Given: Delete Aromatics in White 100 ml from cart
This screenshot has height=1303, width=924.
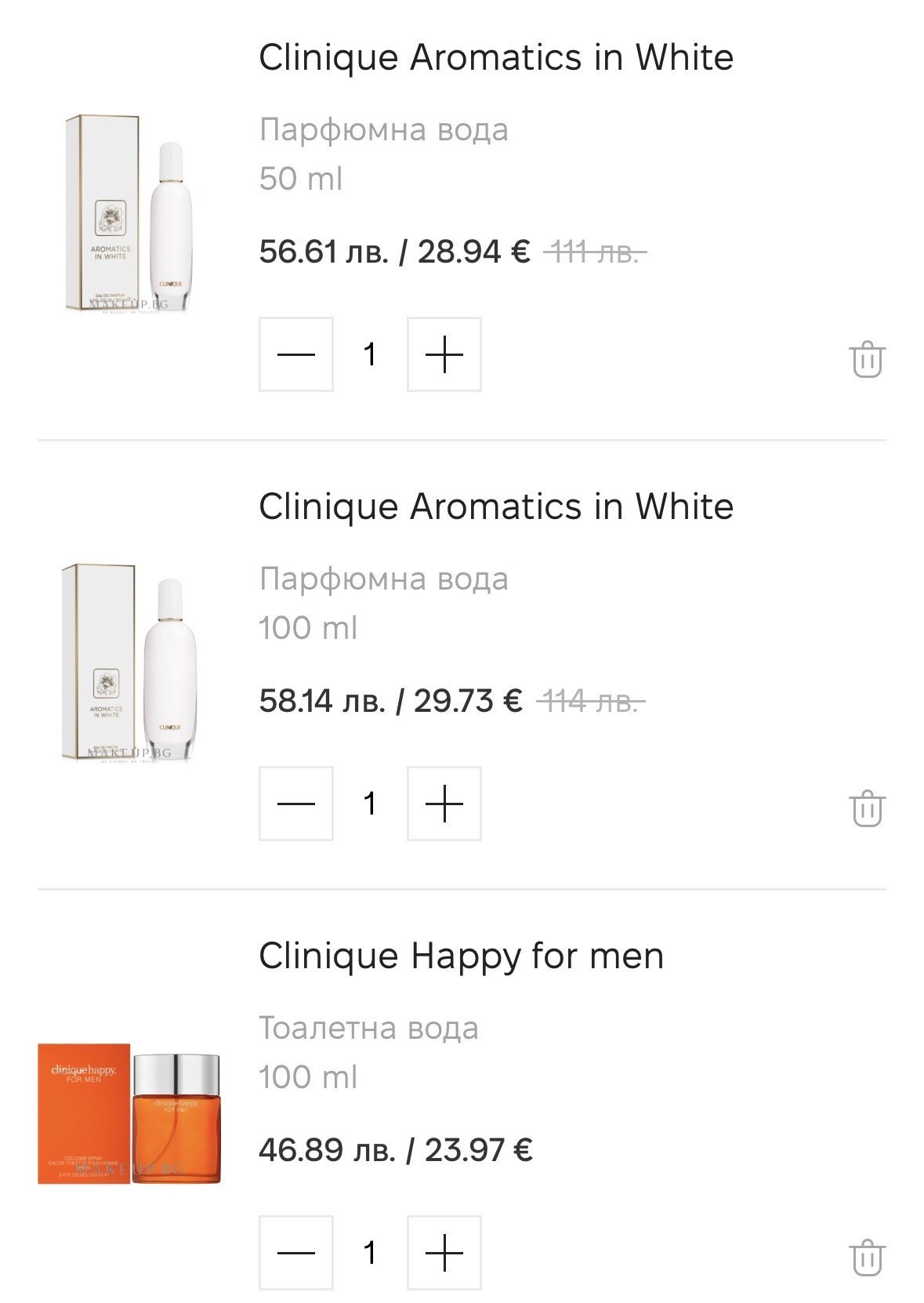Looking at the screenshot, I should point(867,808).
